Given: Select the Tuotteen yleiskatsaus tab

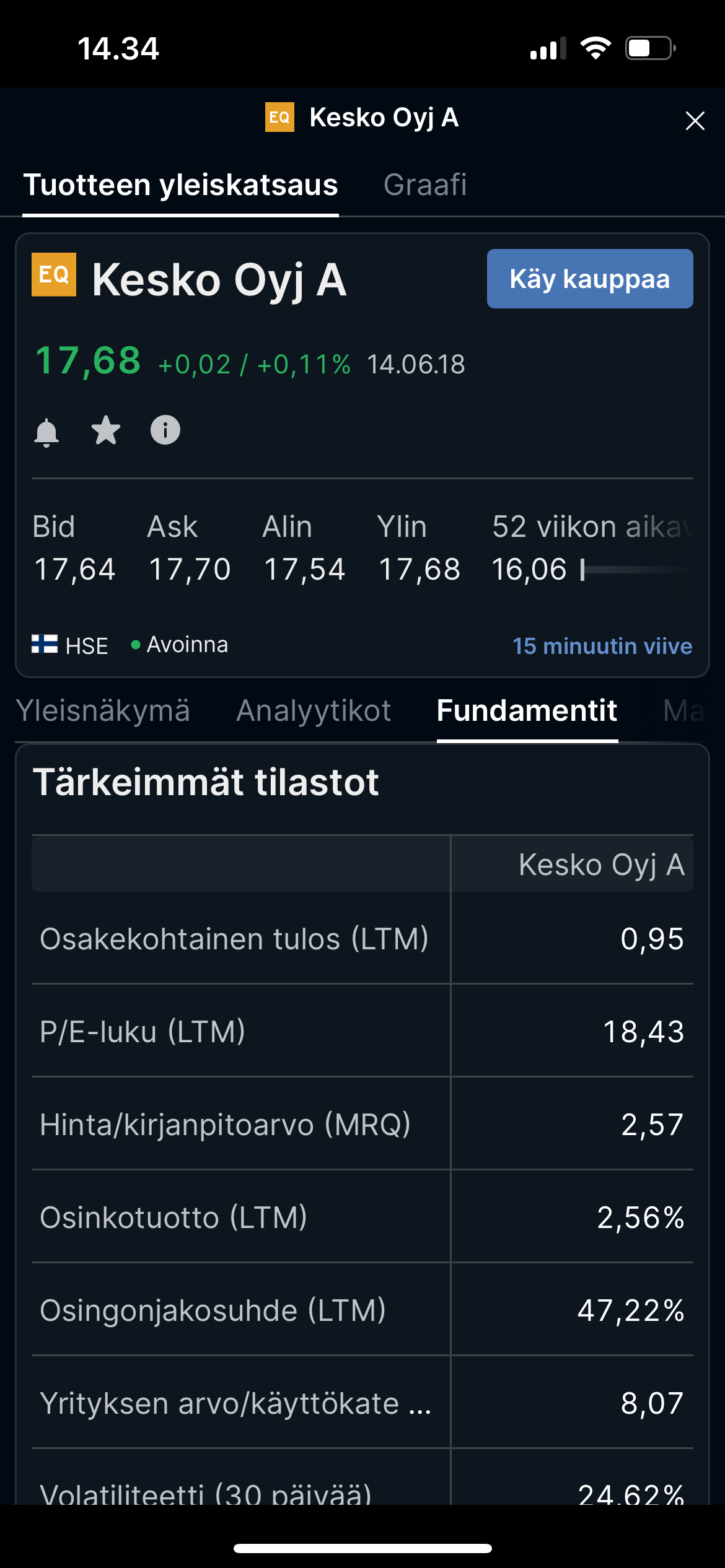Looking at the screenshot, I should click(x=180, y=185).
